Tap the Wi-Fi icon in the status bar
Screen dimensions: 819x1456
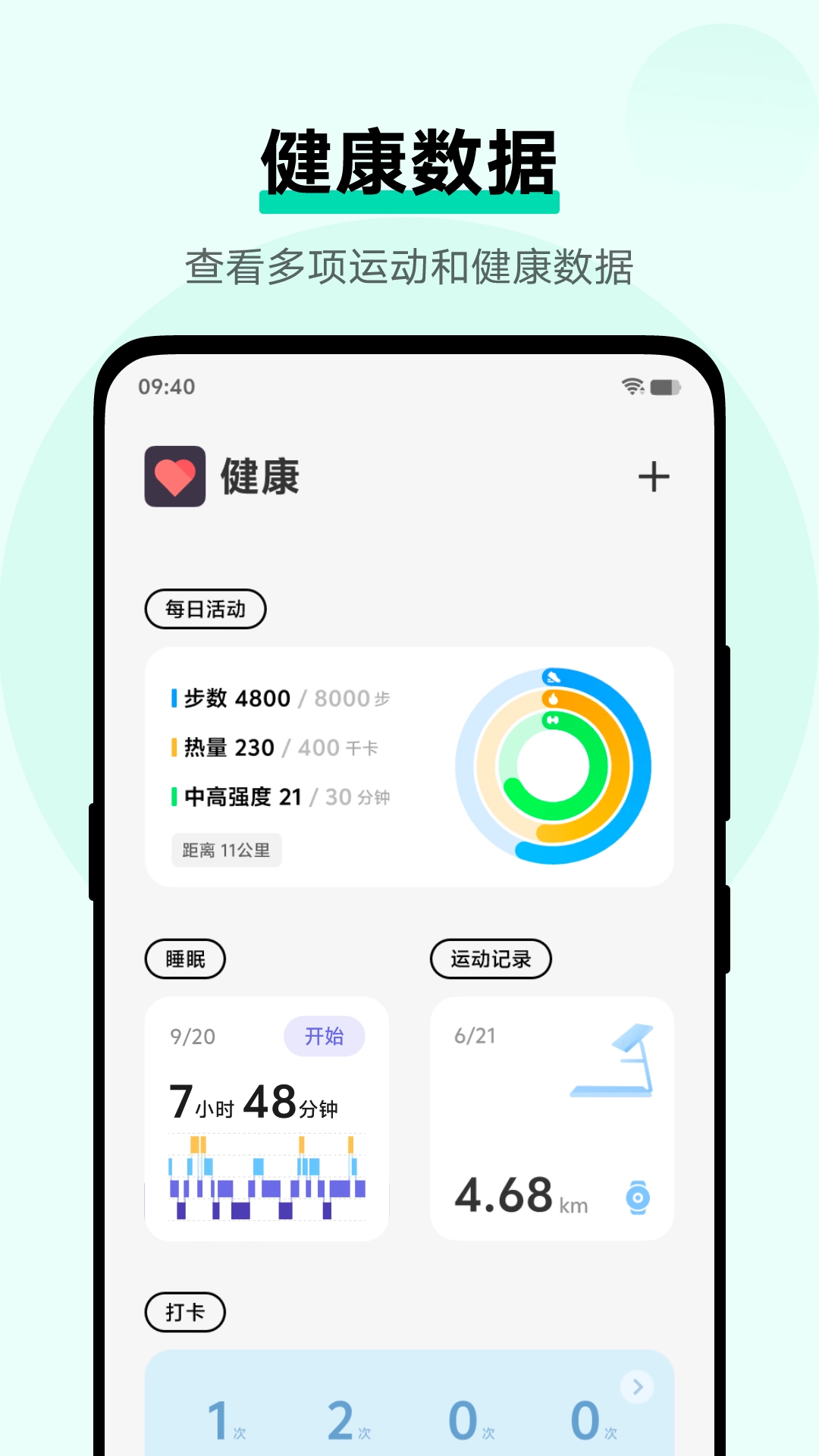click(627, 387)
